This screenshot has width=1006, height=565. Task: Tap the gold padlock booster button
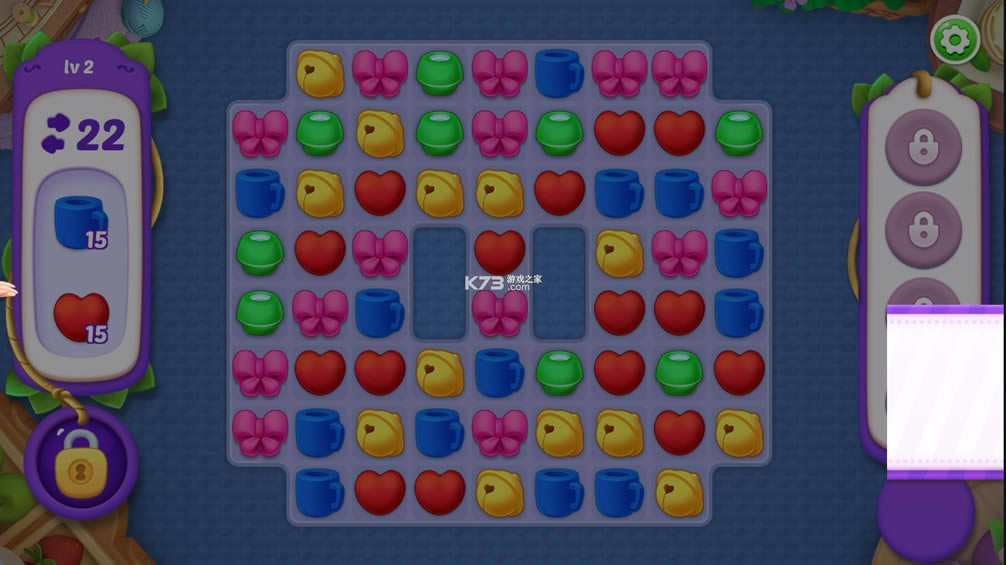[80, 463]
